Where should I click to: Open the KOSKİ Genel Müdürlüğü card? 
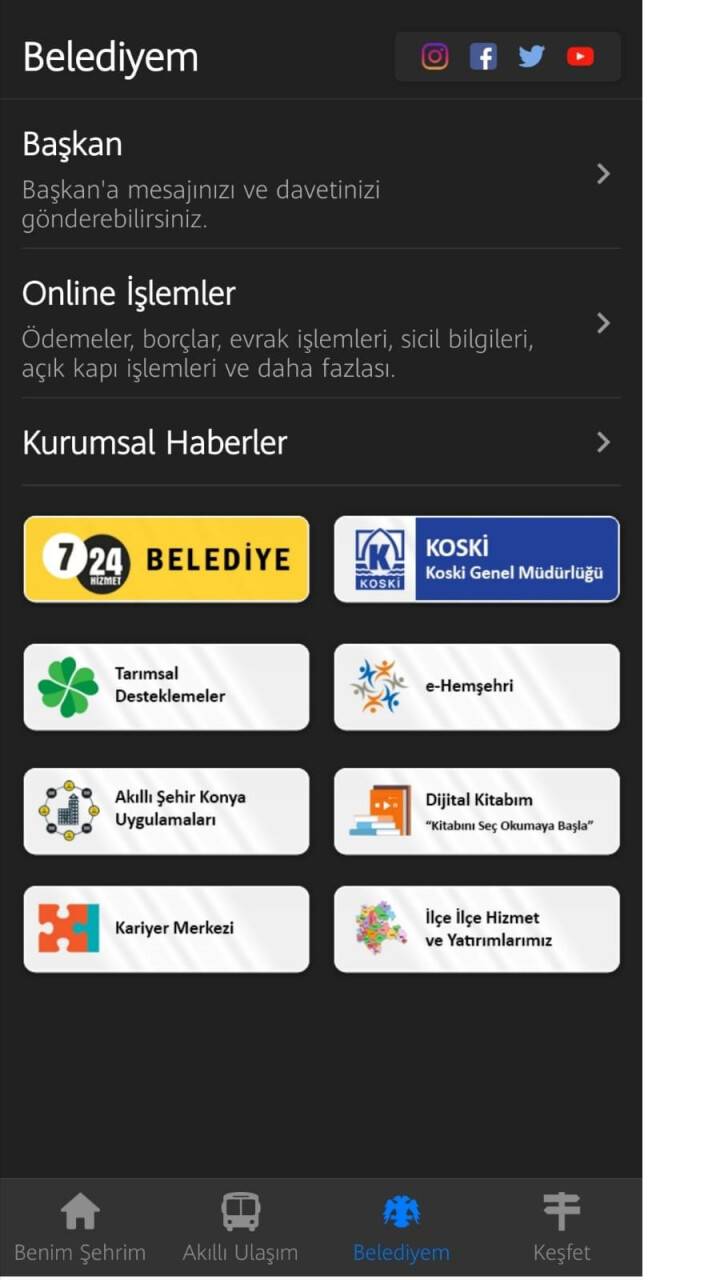(x=476, y=559)
